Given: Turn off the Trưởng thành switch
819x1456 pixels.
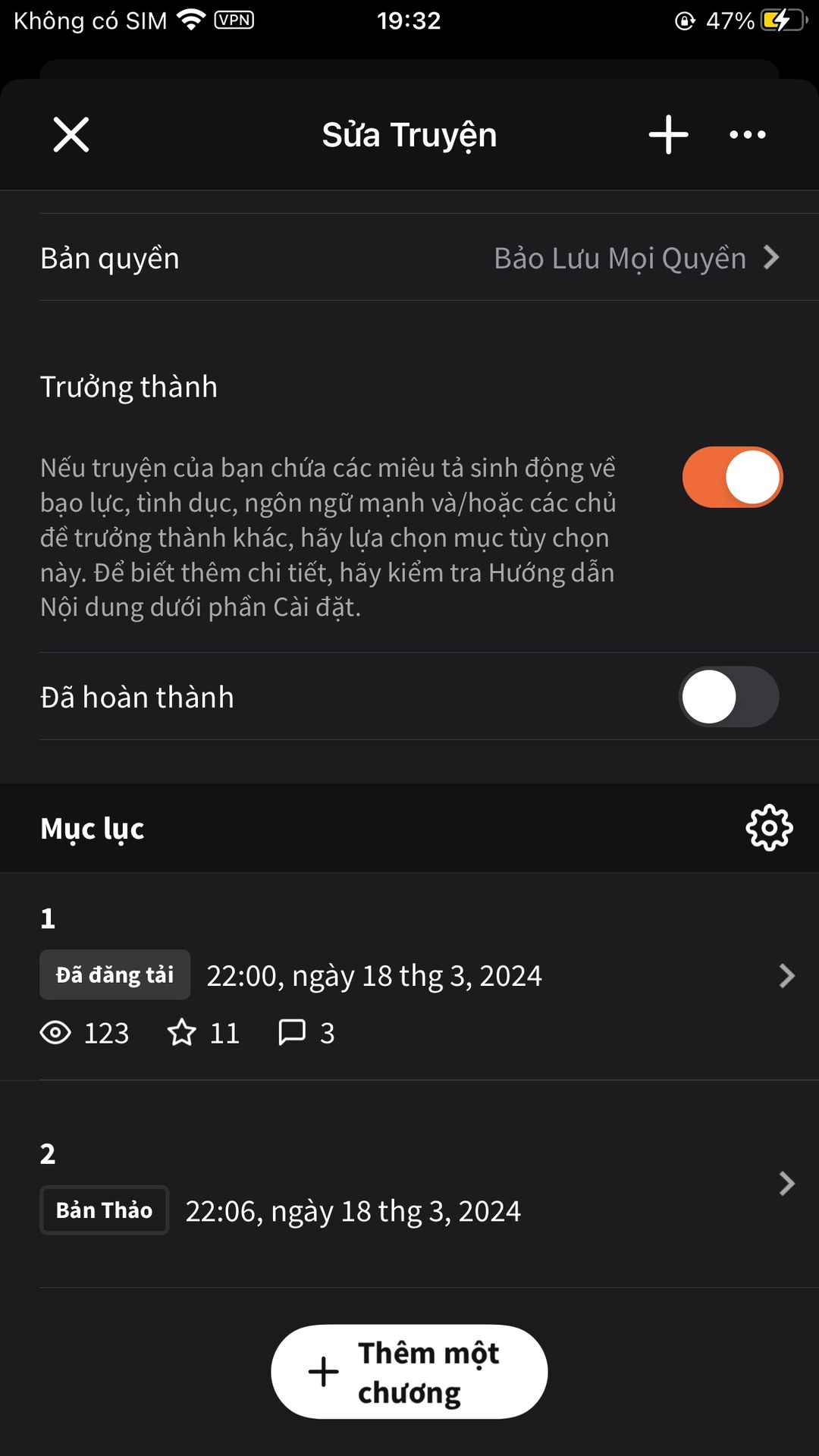Looking at the screenshot, I should pyautogui.click(x=732, y=477).
